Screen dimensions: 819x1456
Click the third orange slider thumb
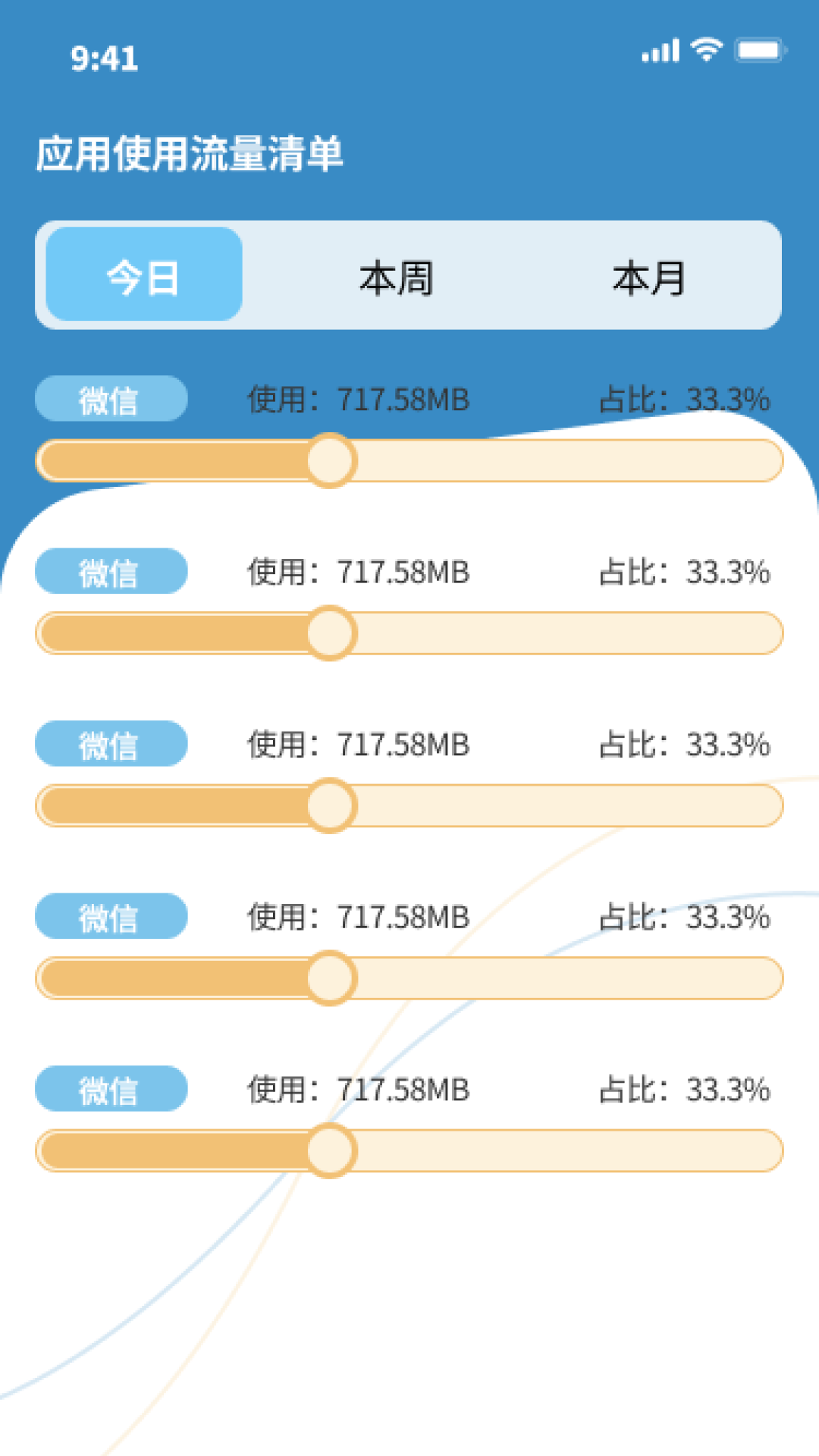click(331, 805)
